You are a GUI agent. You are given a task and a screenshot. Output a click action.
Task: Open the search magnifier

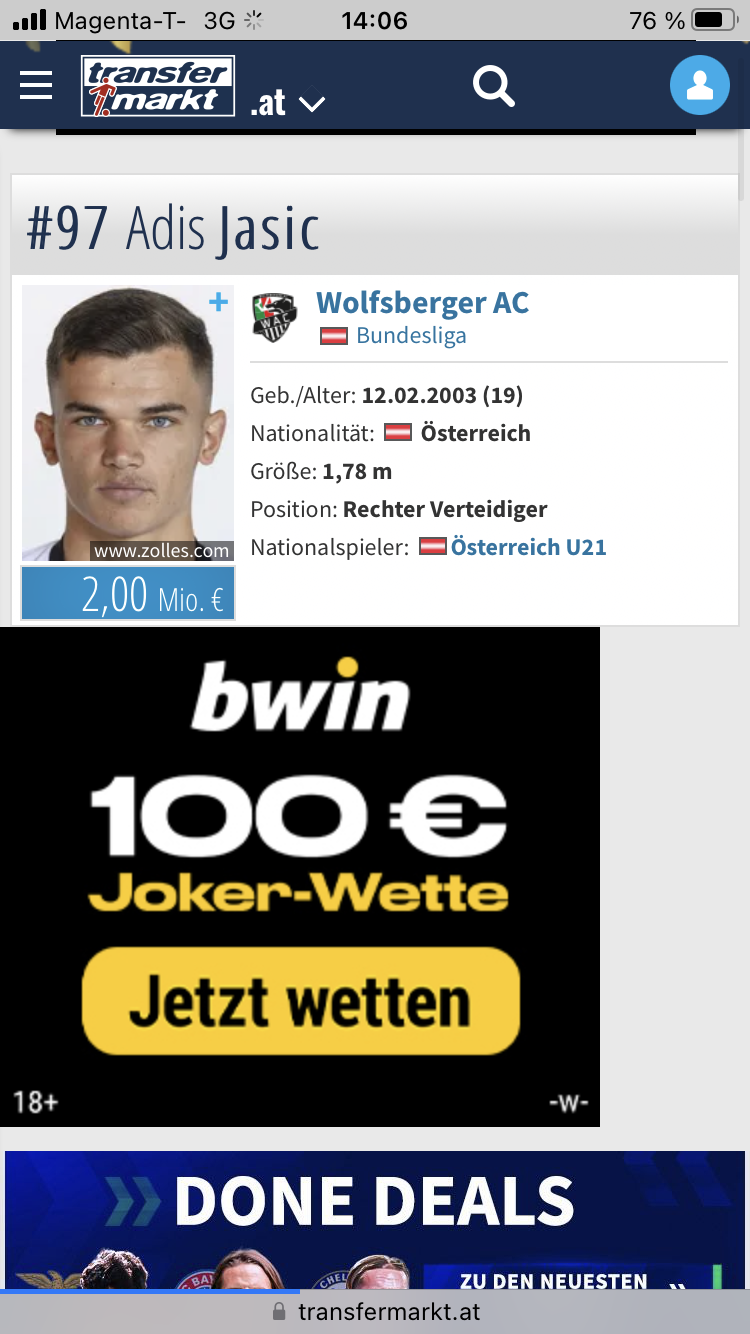(493, 86)
